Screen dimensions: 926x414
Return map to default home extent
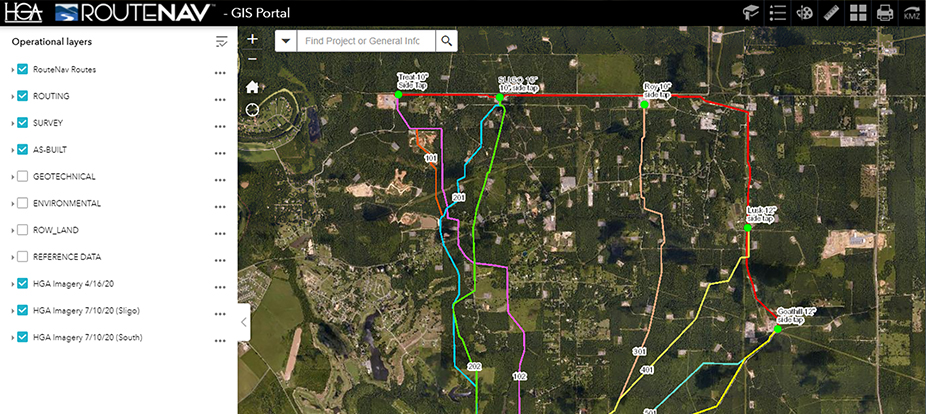253,87
